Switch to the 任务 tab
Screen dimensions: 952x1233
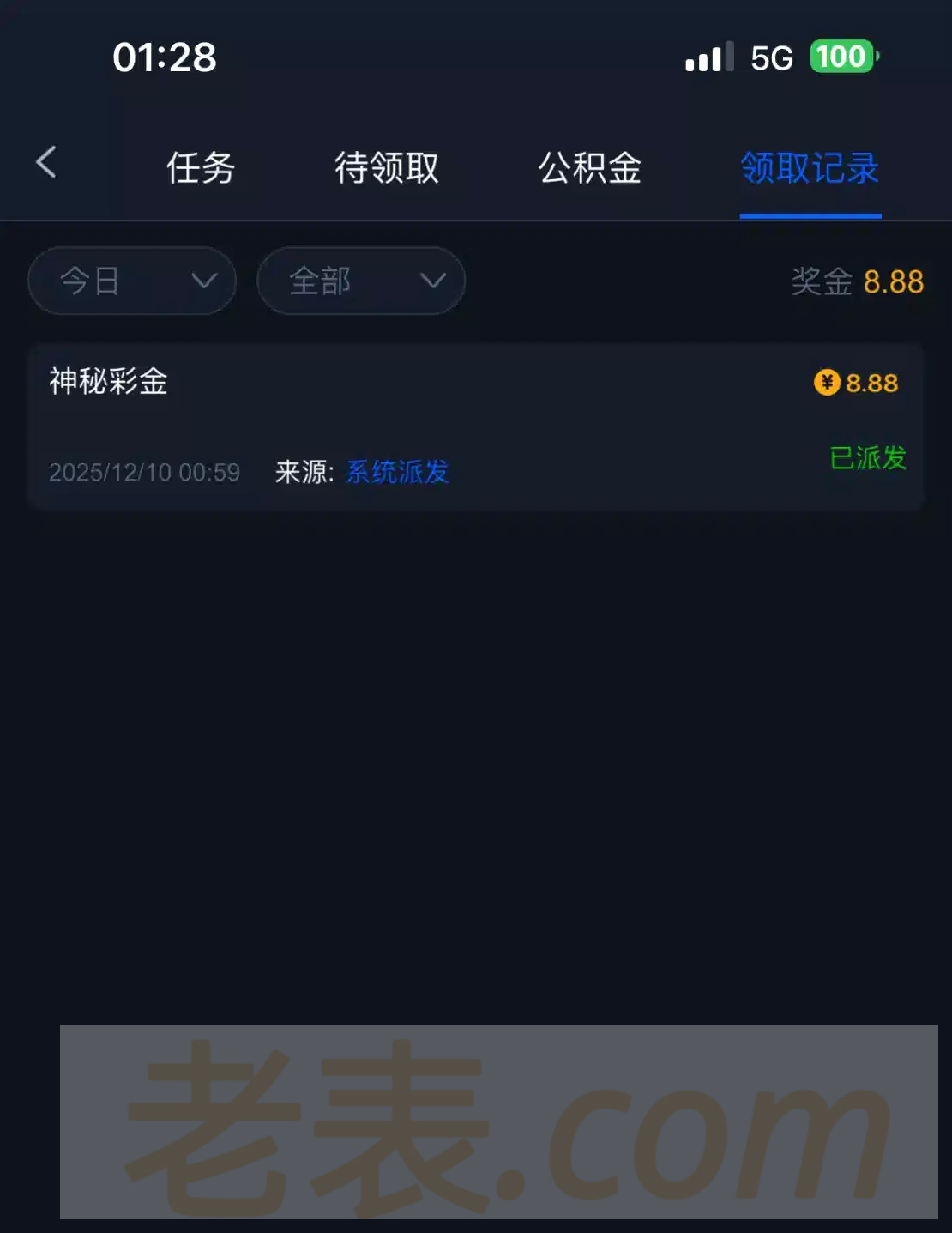pos(201,168)
